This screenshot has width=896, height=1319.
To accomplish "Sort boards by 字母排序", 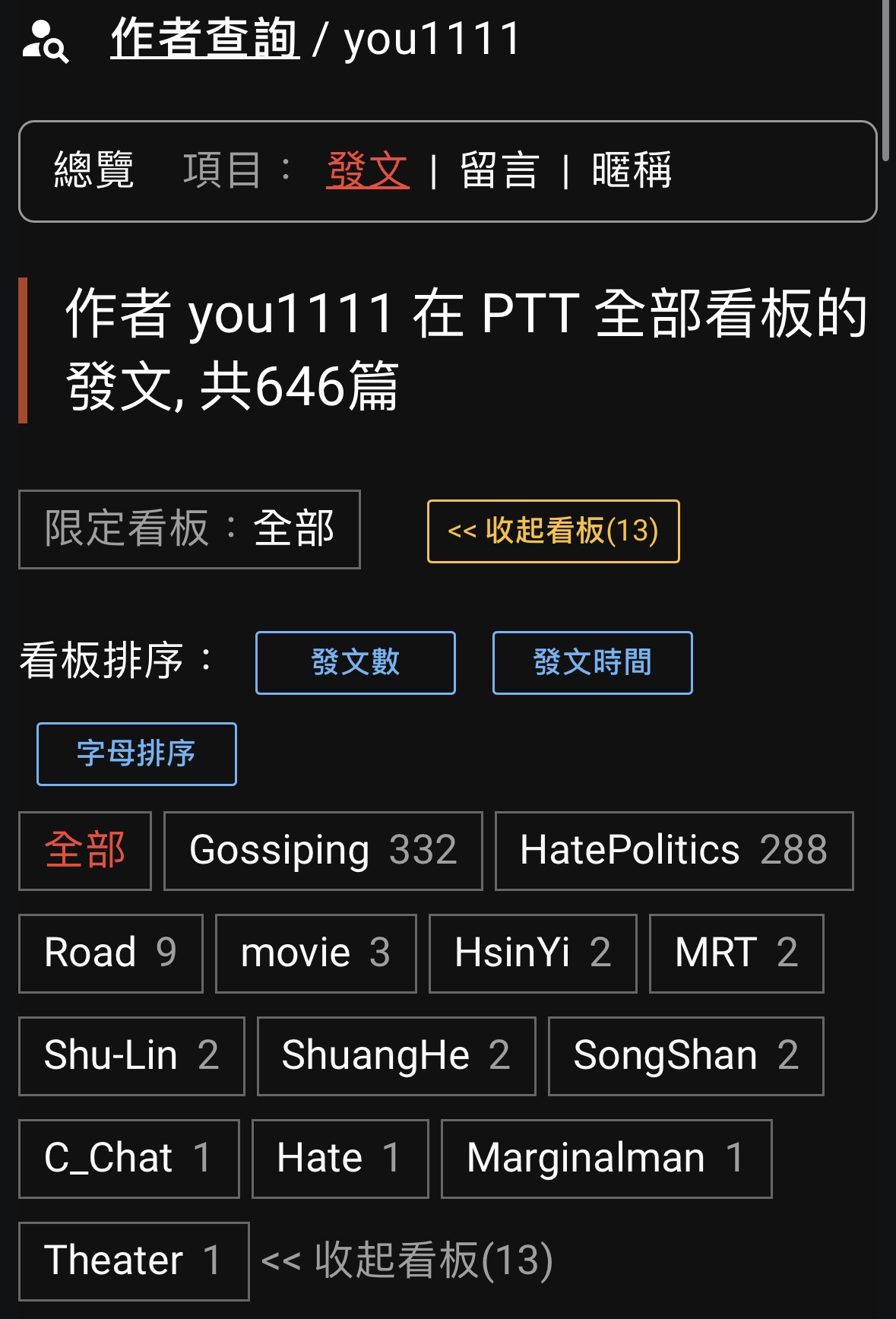I will [137, 753].
